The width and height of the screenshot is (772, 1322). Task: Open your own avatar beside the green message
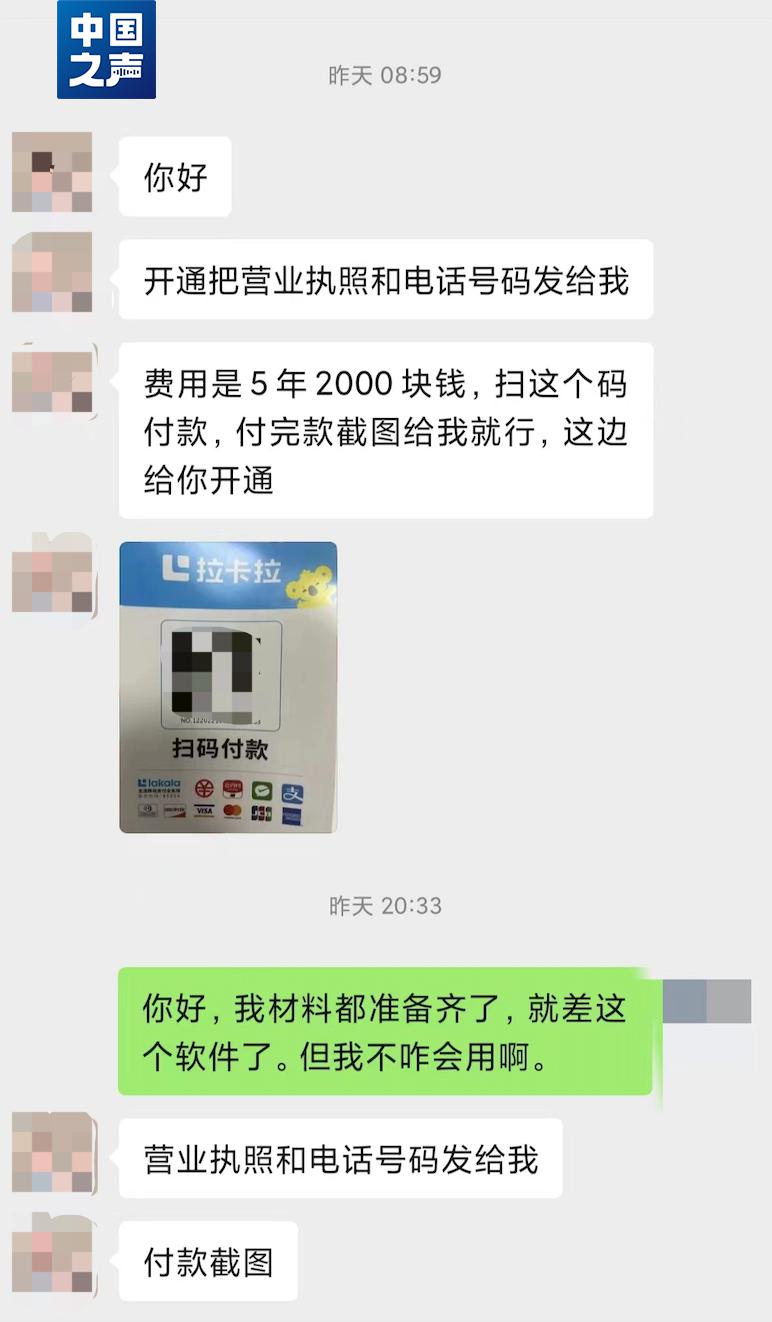click(706, 1001)
